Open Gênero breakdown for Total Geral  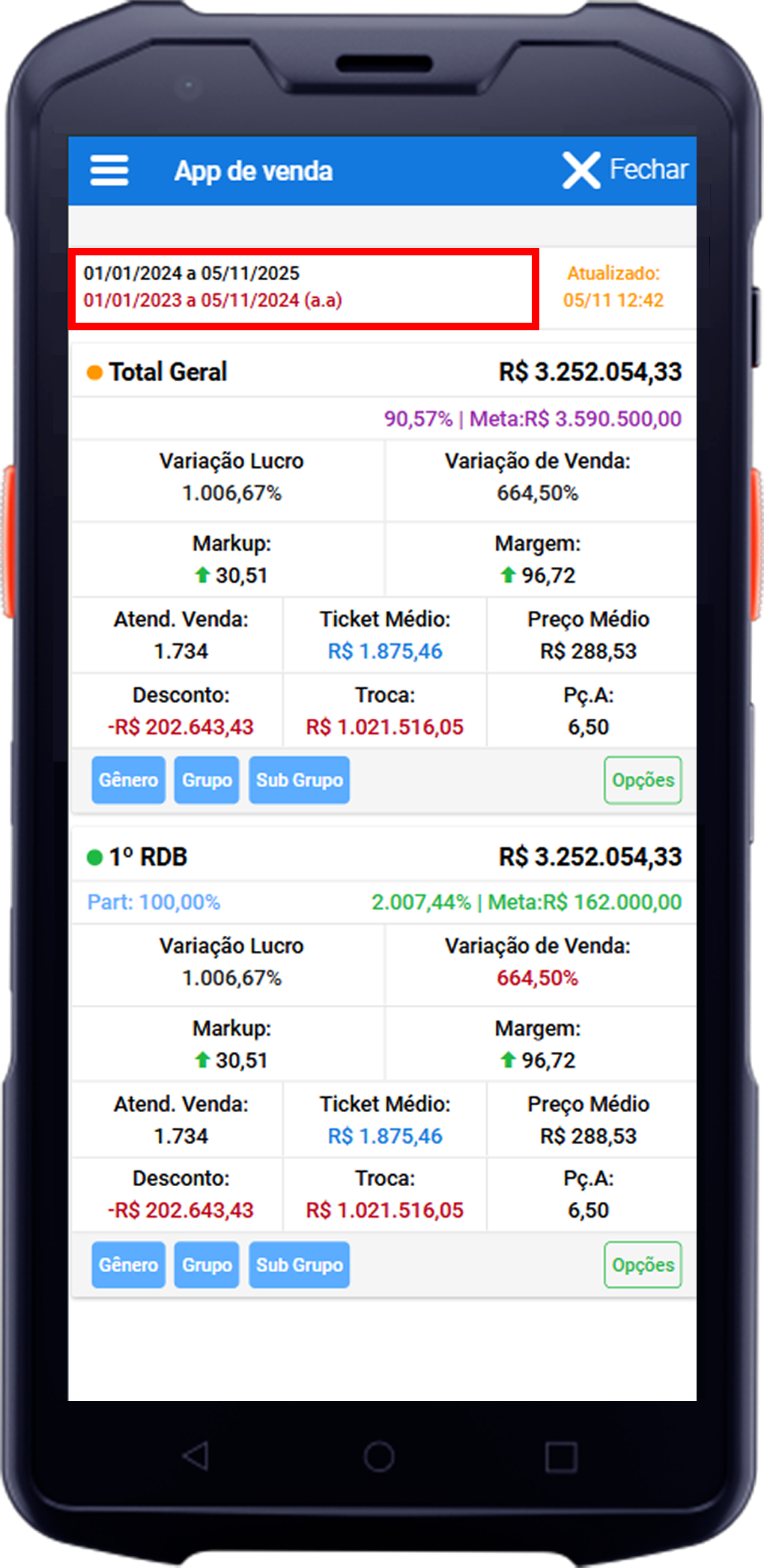pyautogui.click(x=128, y=780)
